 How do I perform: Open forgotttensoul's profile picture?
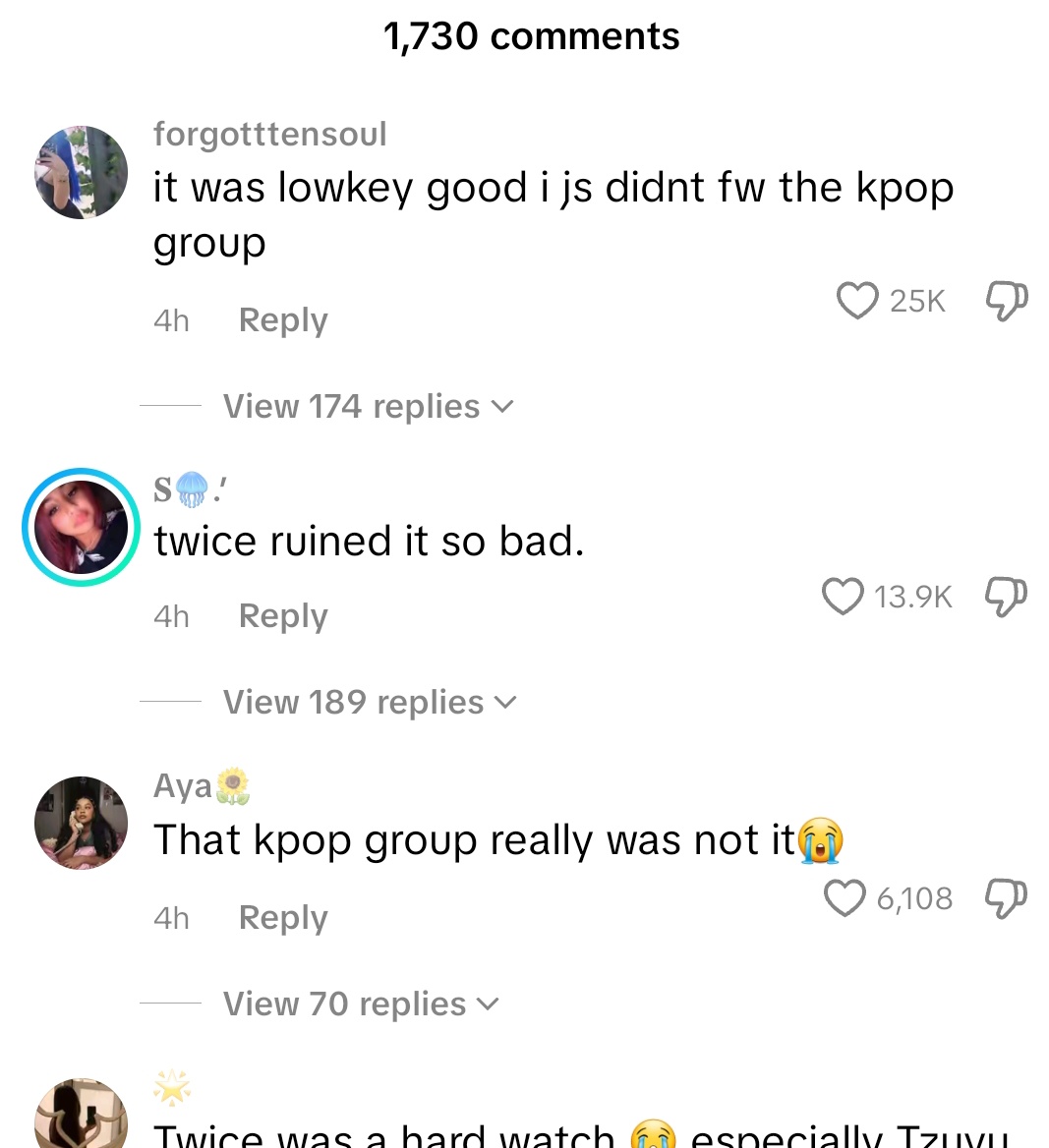point(82,172)
